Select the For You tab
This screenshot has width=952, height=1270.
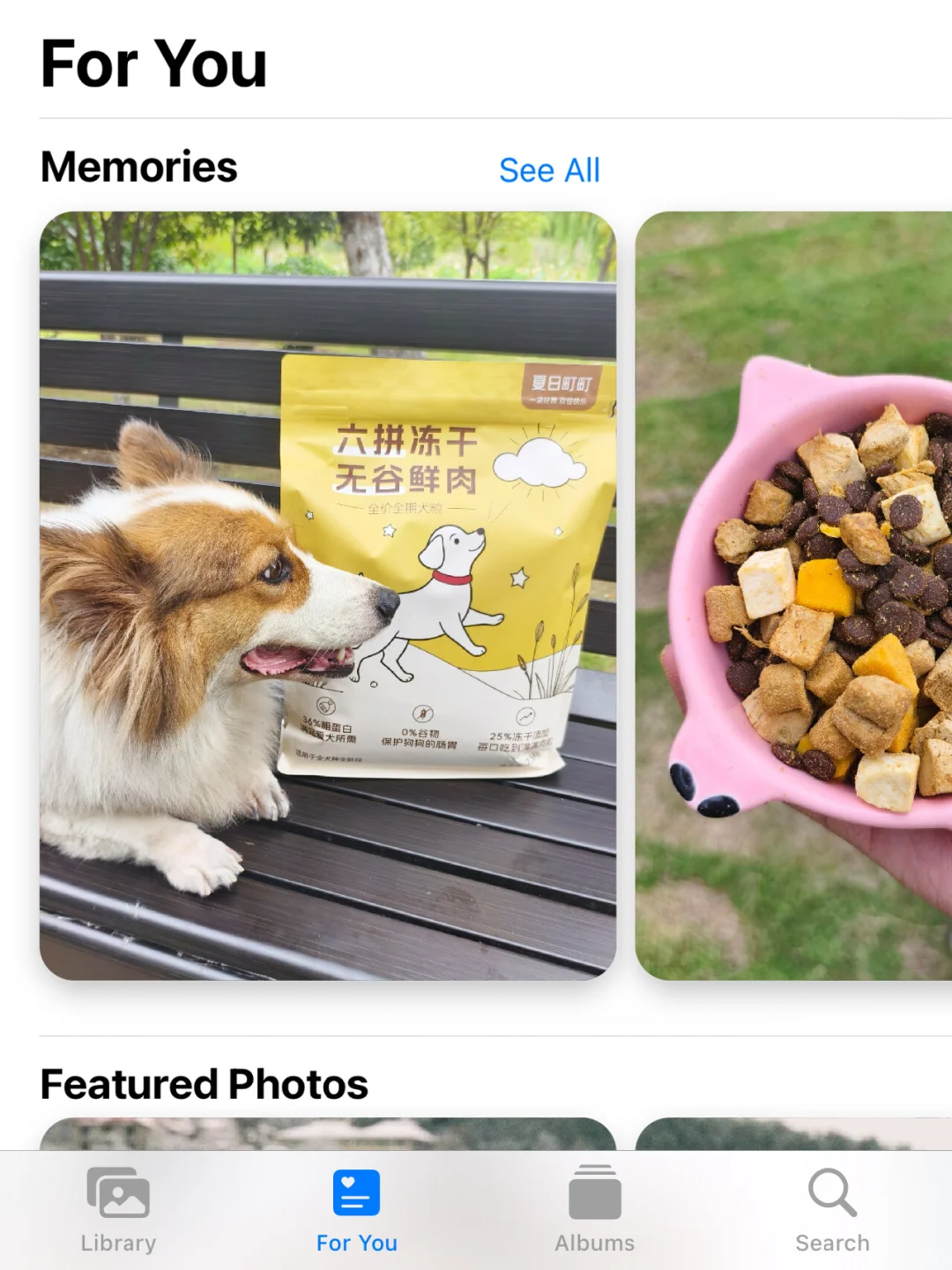(x=356, y=1209)
